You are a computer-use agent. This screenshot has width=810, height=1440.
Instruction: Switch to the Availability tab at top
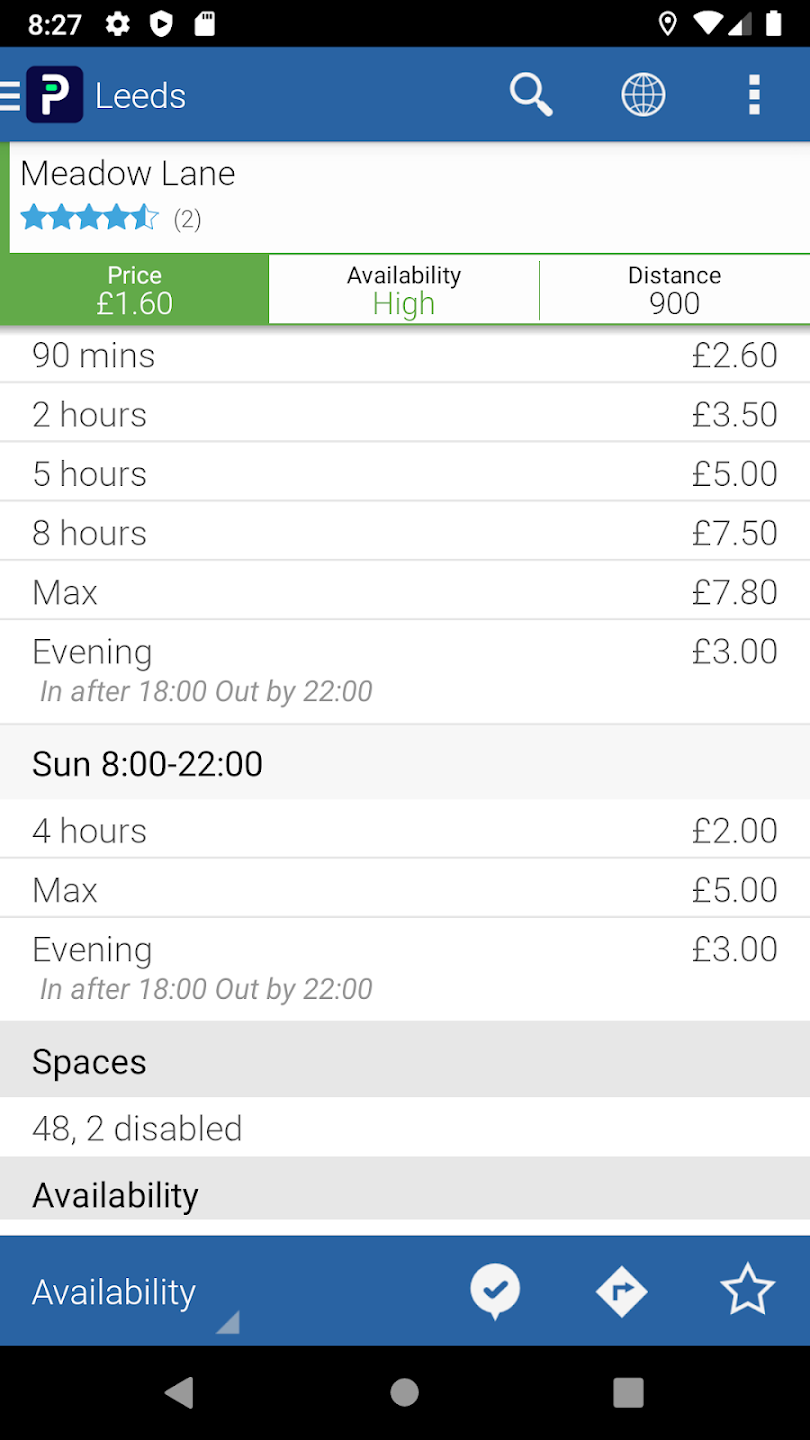pos(404,290)
